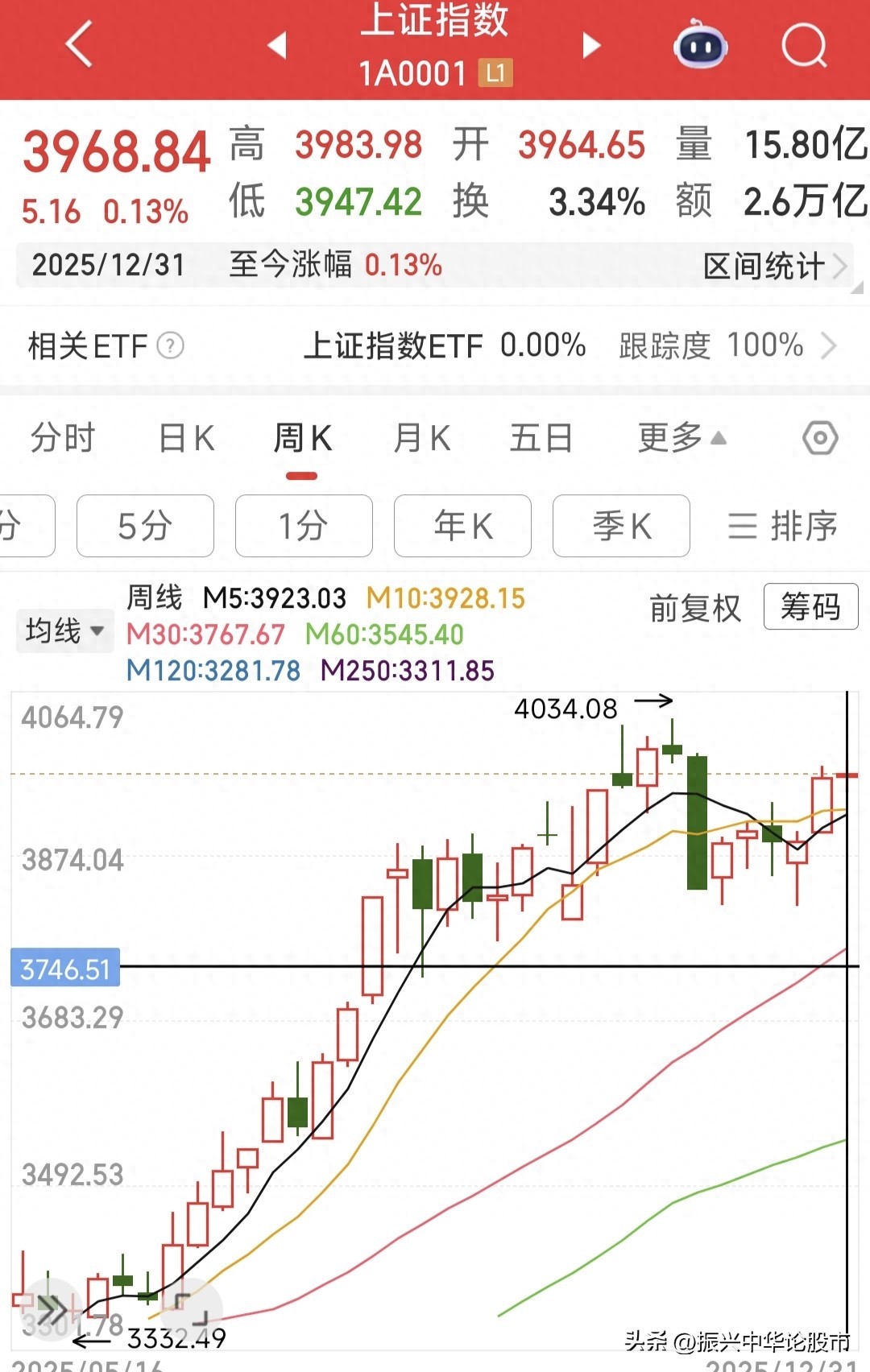Screen dimensions: 870x1372
Task: Expand details via chevron after 跟踪度 100%
Action: (831, 346)
